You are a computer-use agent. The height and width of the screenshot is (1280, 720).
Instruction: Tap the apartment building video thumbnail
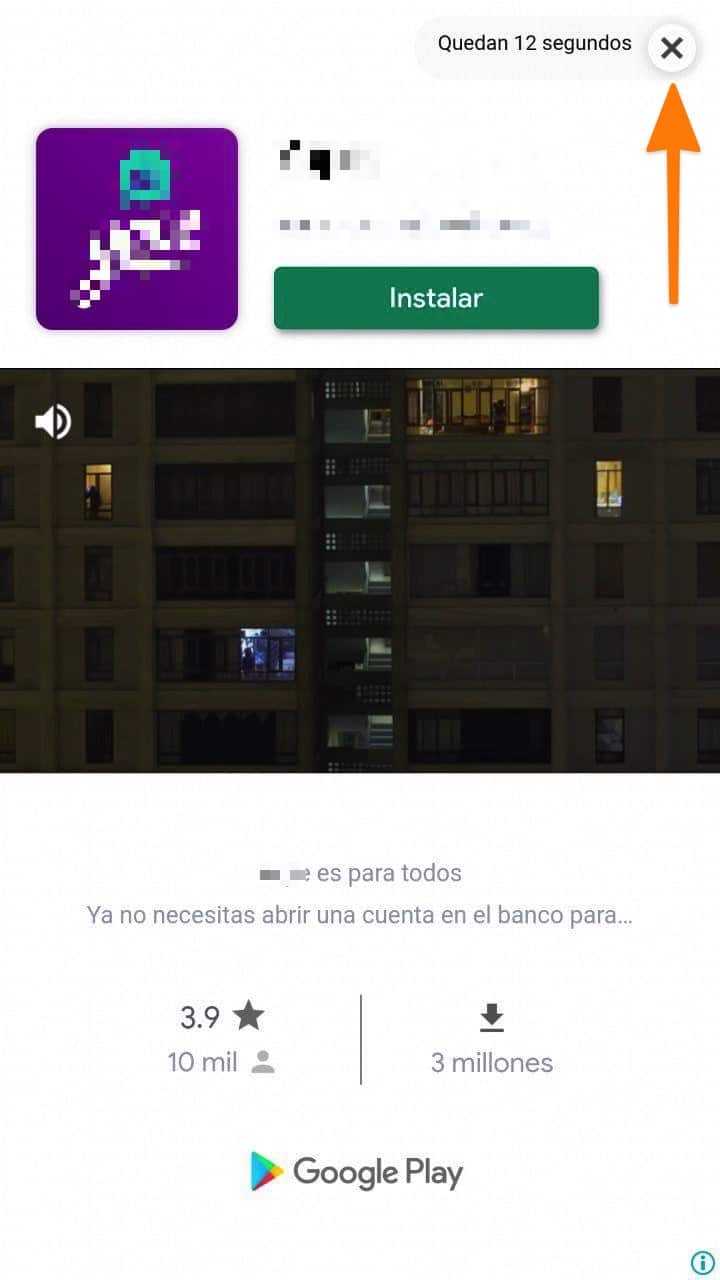(360, 570)
